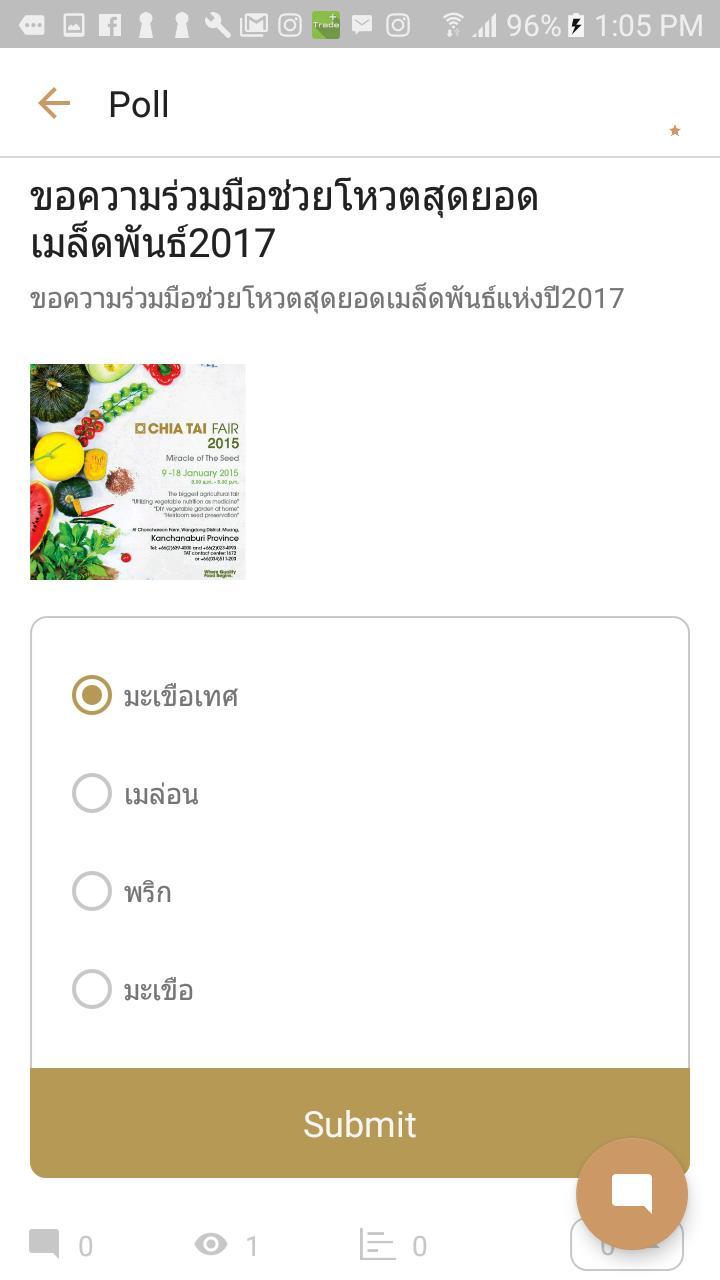Viewport: 720px width, 1280px height.
Task: View poll results via the chart icon
Action: point(377,1244)
